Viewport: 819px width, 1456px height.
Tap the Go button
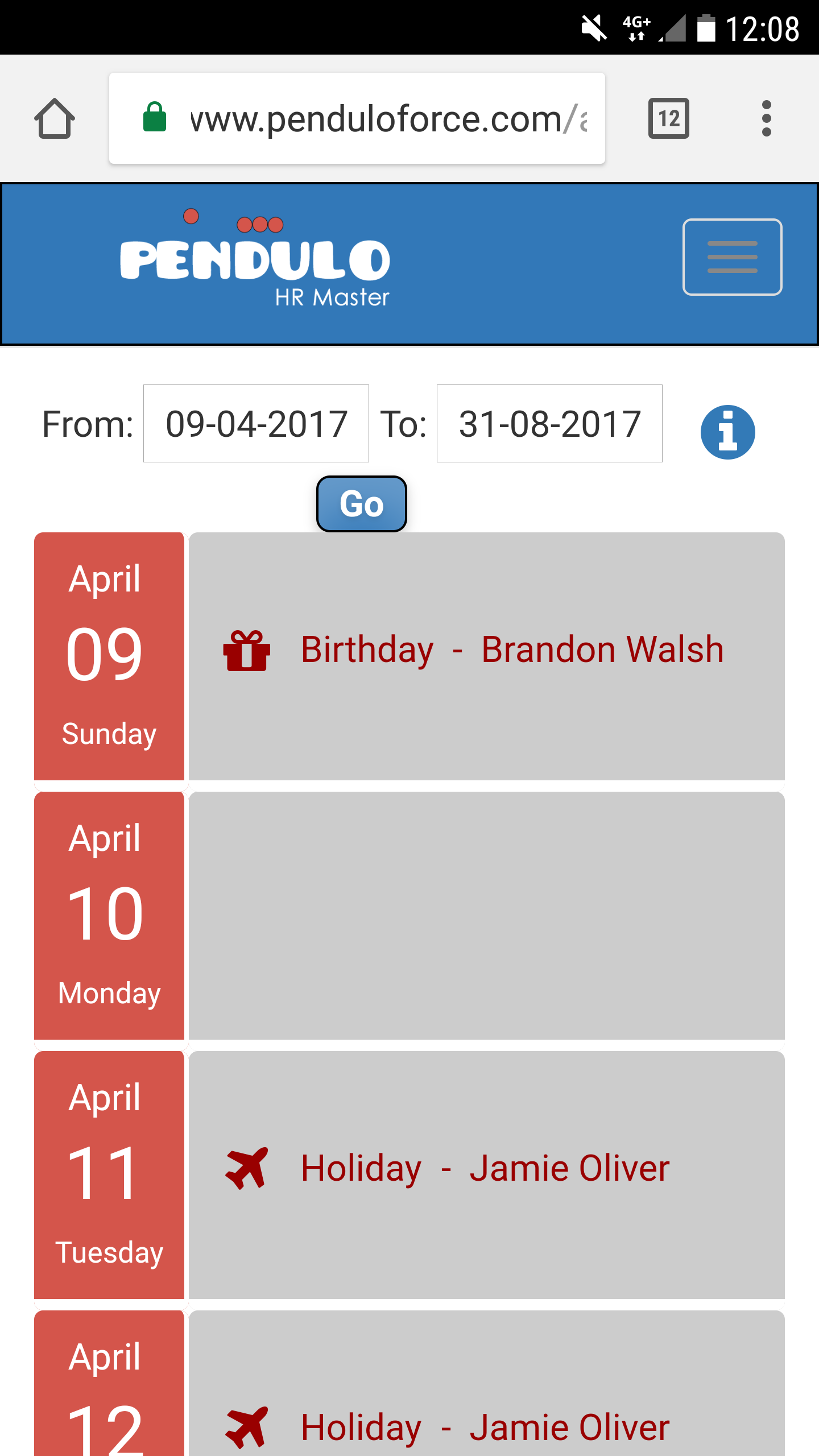[x=362, y=504]
